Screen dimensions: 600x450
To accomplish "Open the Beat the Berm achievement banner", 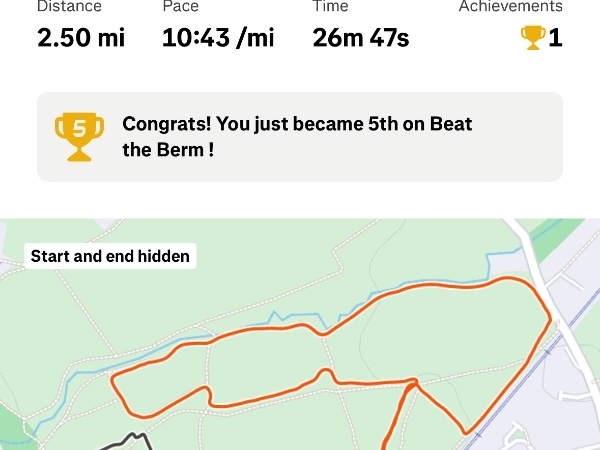I will point(299,137).
